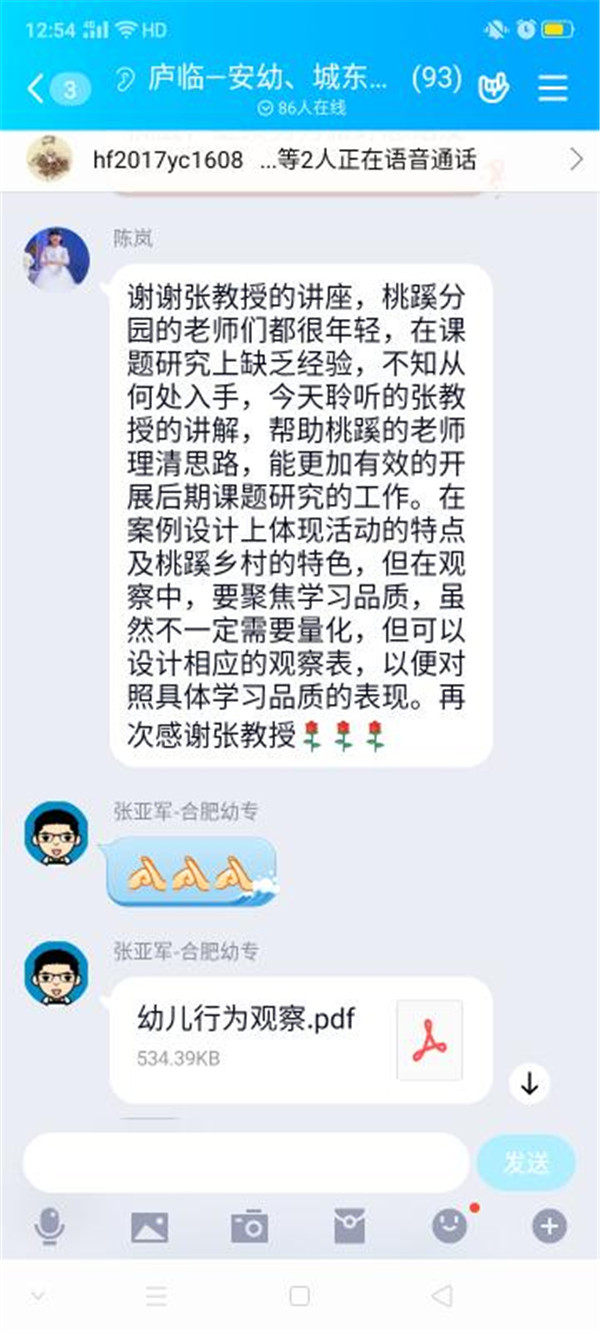Jump to latest messages arrow
This screenshot has height=1333, width=600.
[529, 1082]
